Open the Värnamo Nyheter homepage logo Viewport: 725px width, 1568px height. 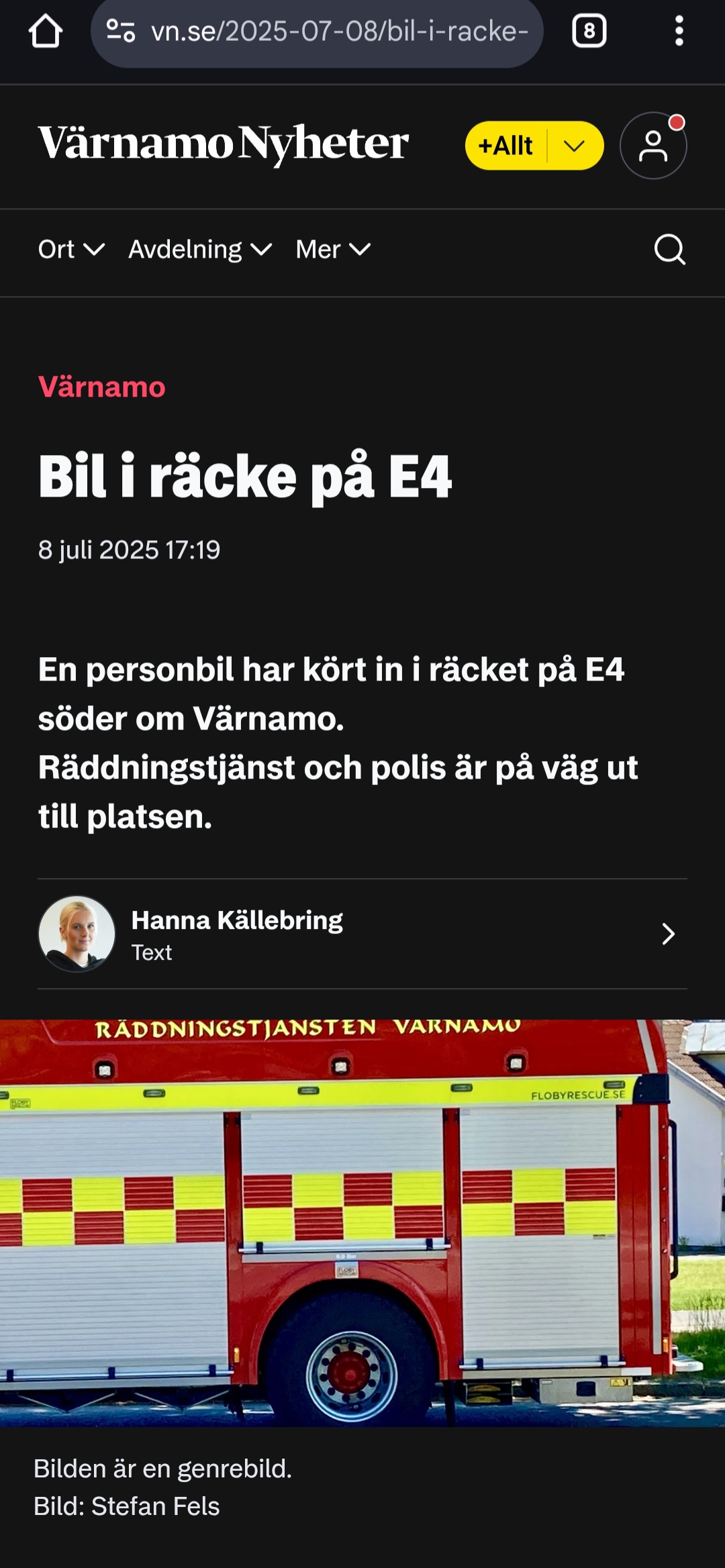pos(223,144)
